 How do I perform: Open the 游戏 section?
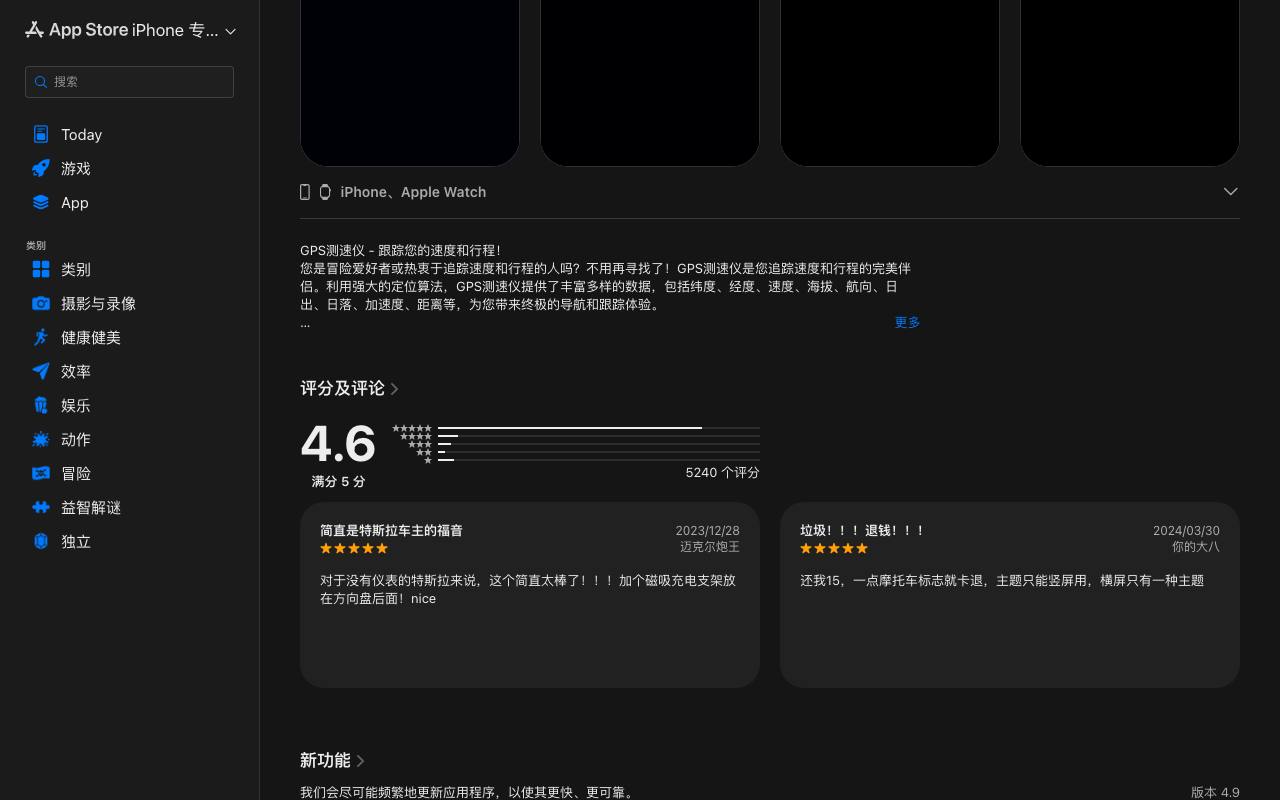[129, 169]
